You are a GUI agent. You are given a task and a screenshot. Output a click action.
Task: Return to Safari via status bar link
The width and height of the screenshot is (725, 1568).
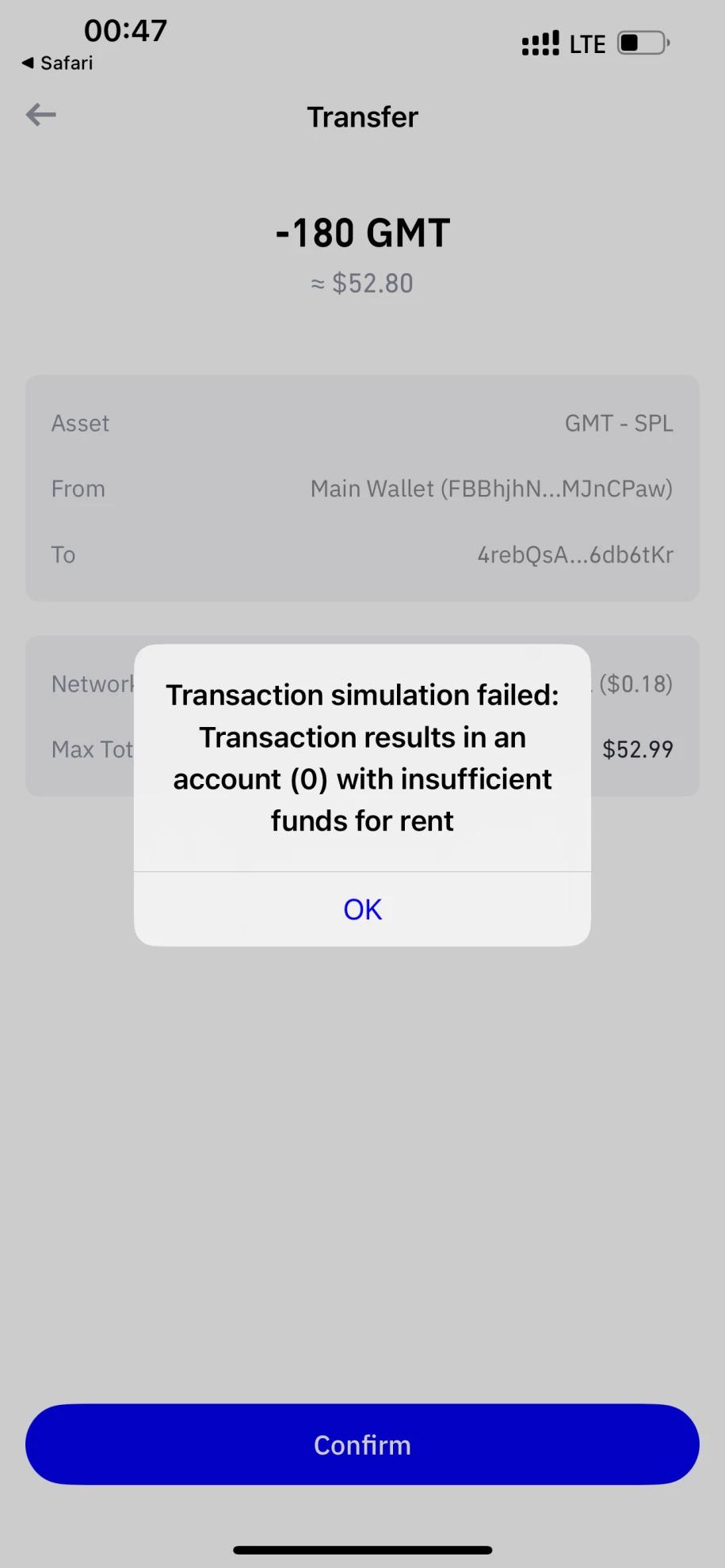pyautogui.click(x=57, y=63)
